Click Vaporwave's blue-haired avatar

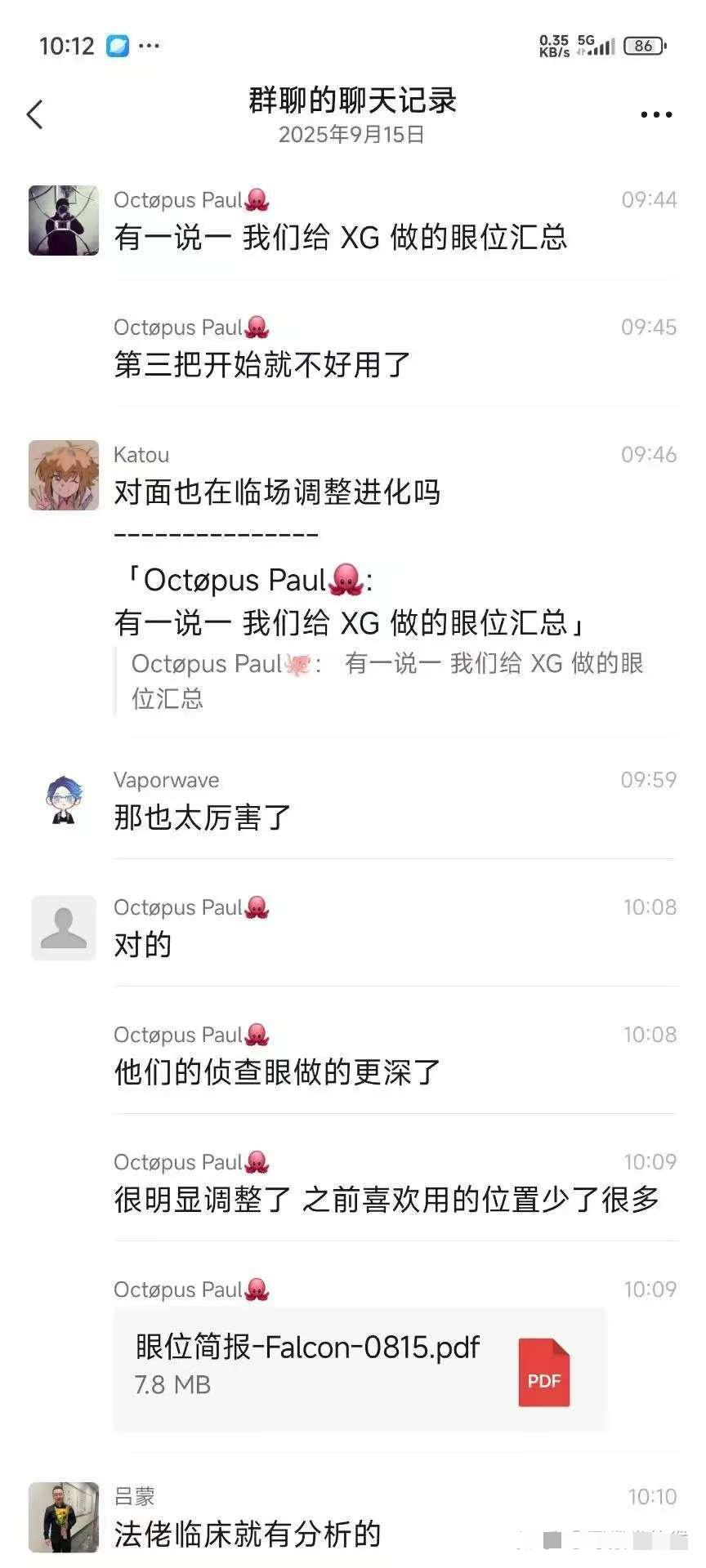click(63, 801)
